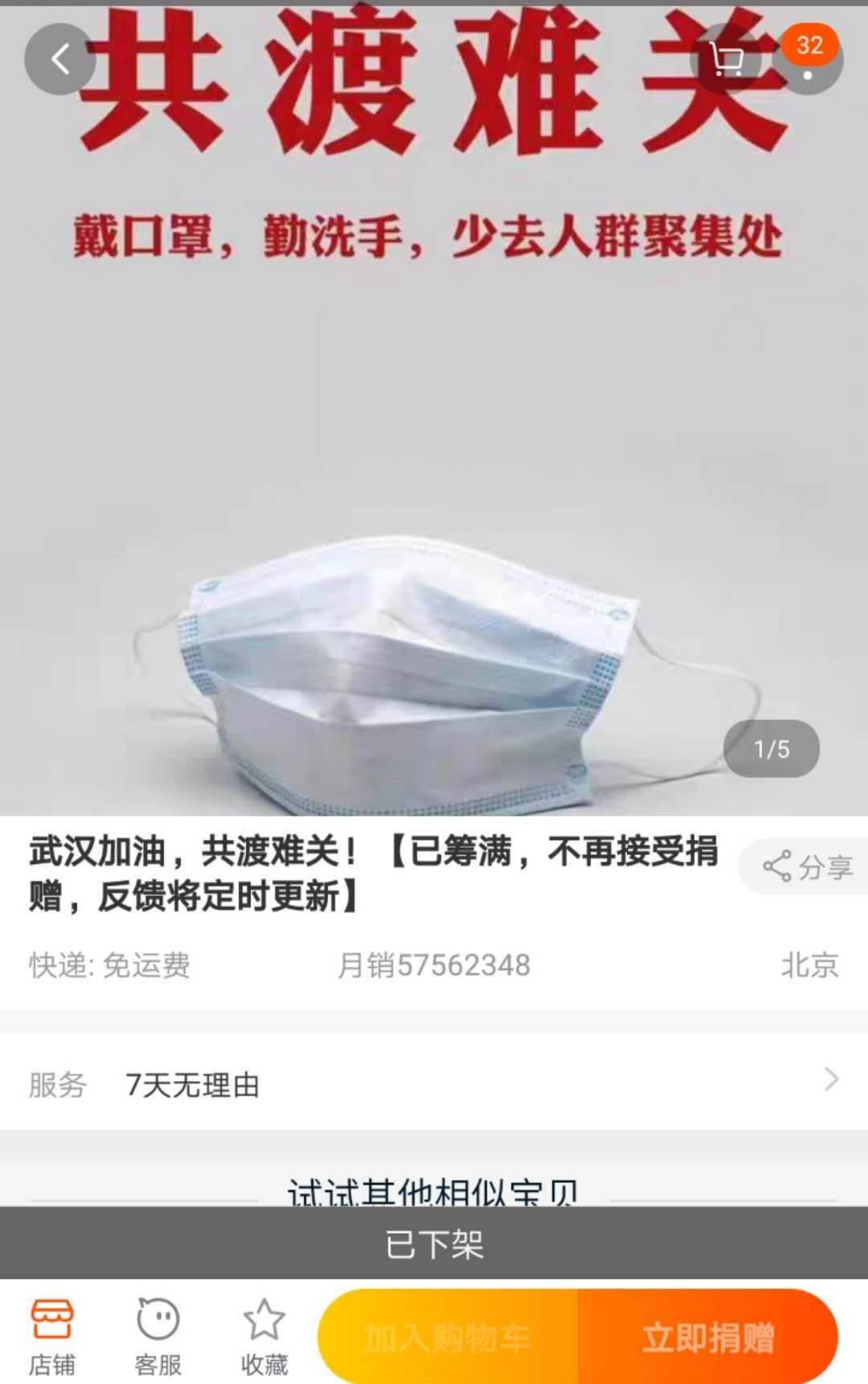Open the 7天无理由 service policy
Screen dimensions: 868x1384
click(193, 1085)
